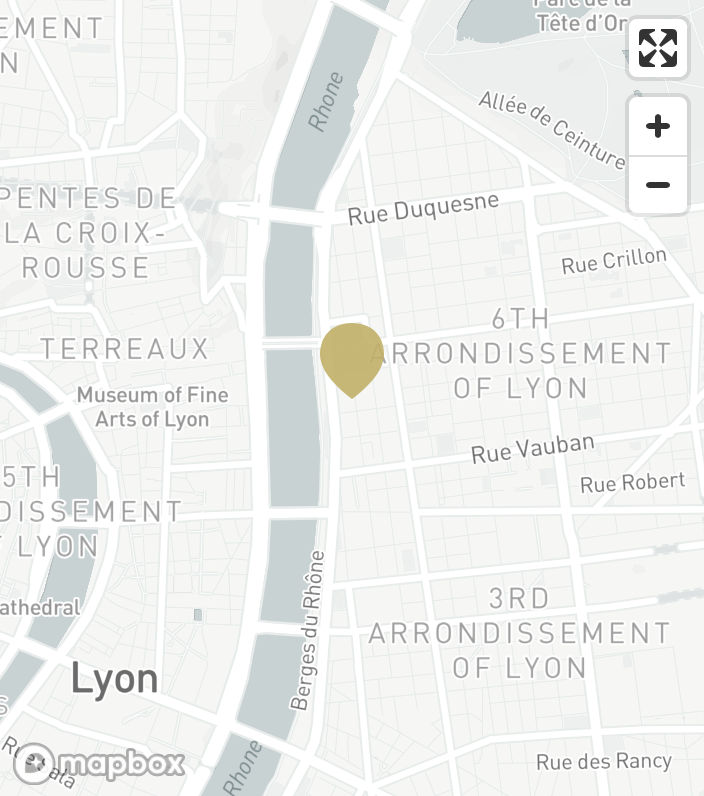This screenshot has height=796, width=704.
Task: Open the Mapbox attribution link
Action: pyautogui.click(x=100, y=765)
